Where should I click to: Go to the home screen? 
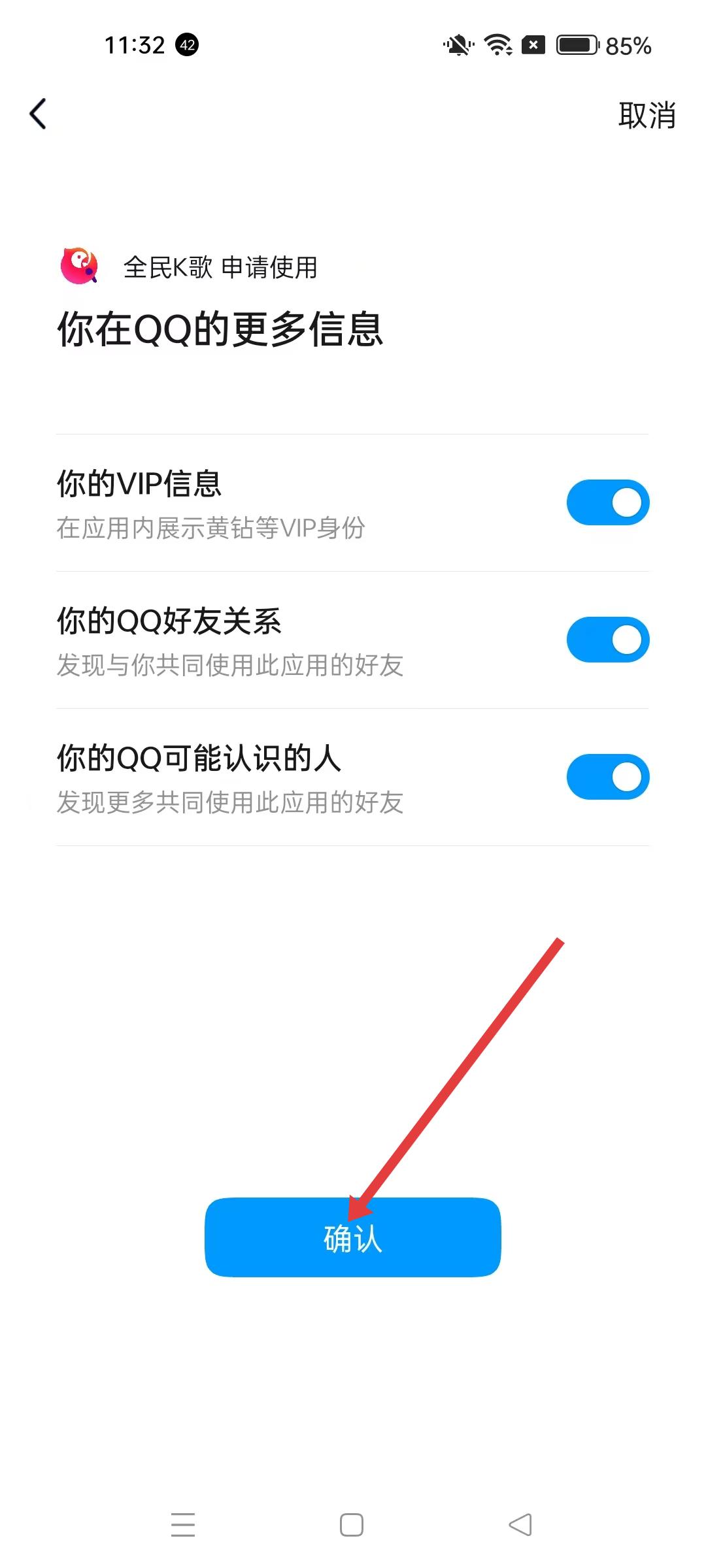tap(352, 1525)
